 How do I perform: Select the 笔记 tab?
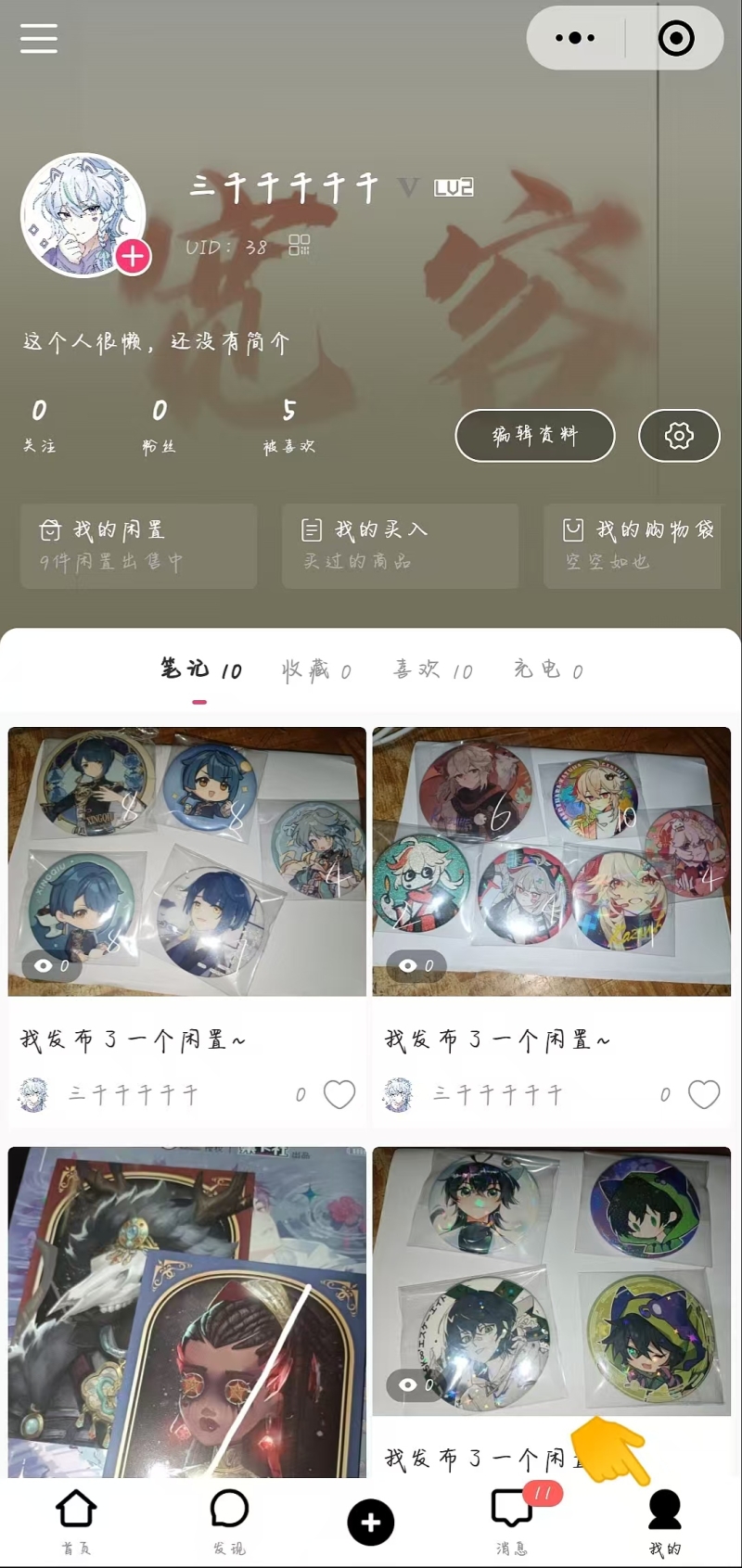[x=200, y=670]
